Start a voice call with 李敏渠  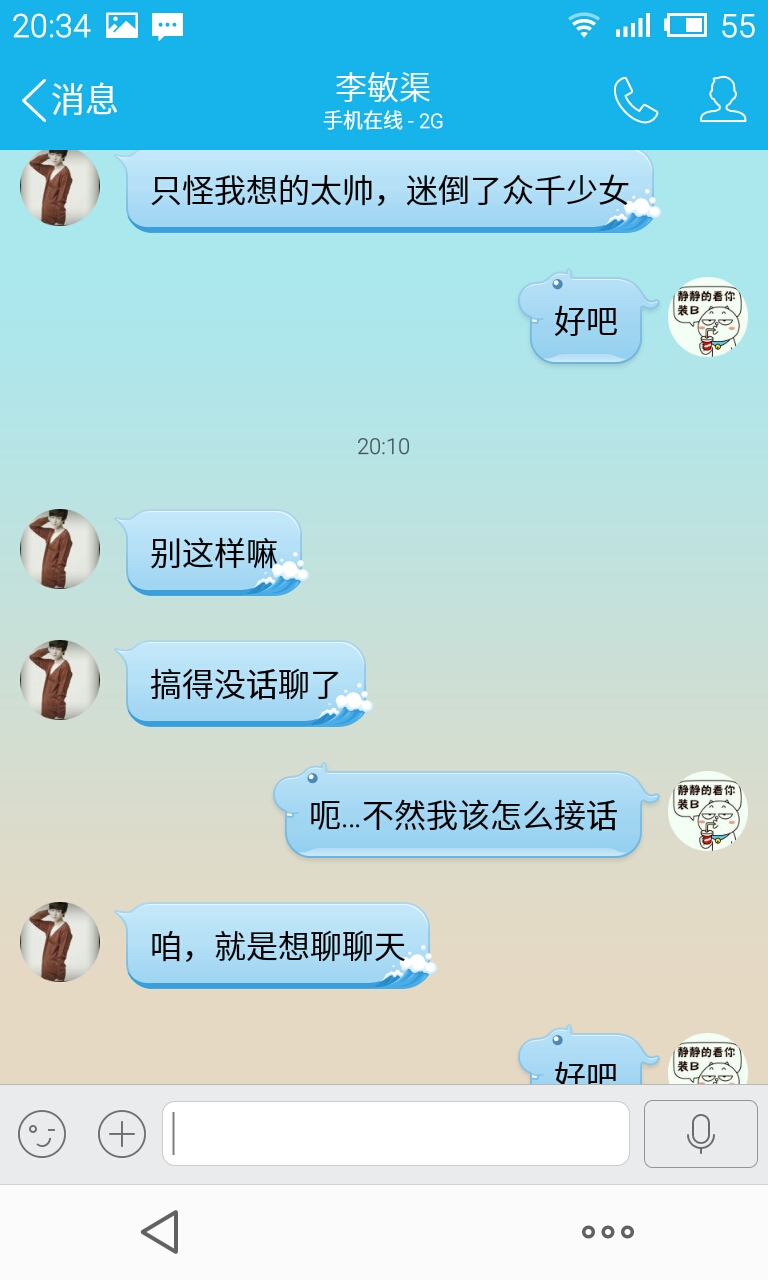tap(635, 100)
